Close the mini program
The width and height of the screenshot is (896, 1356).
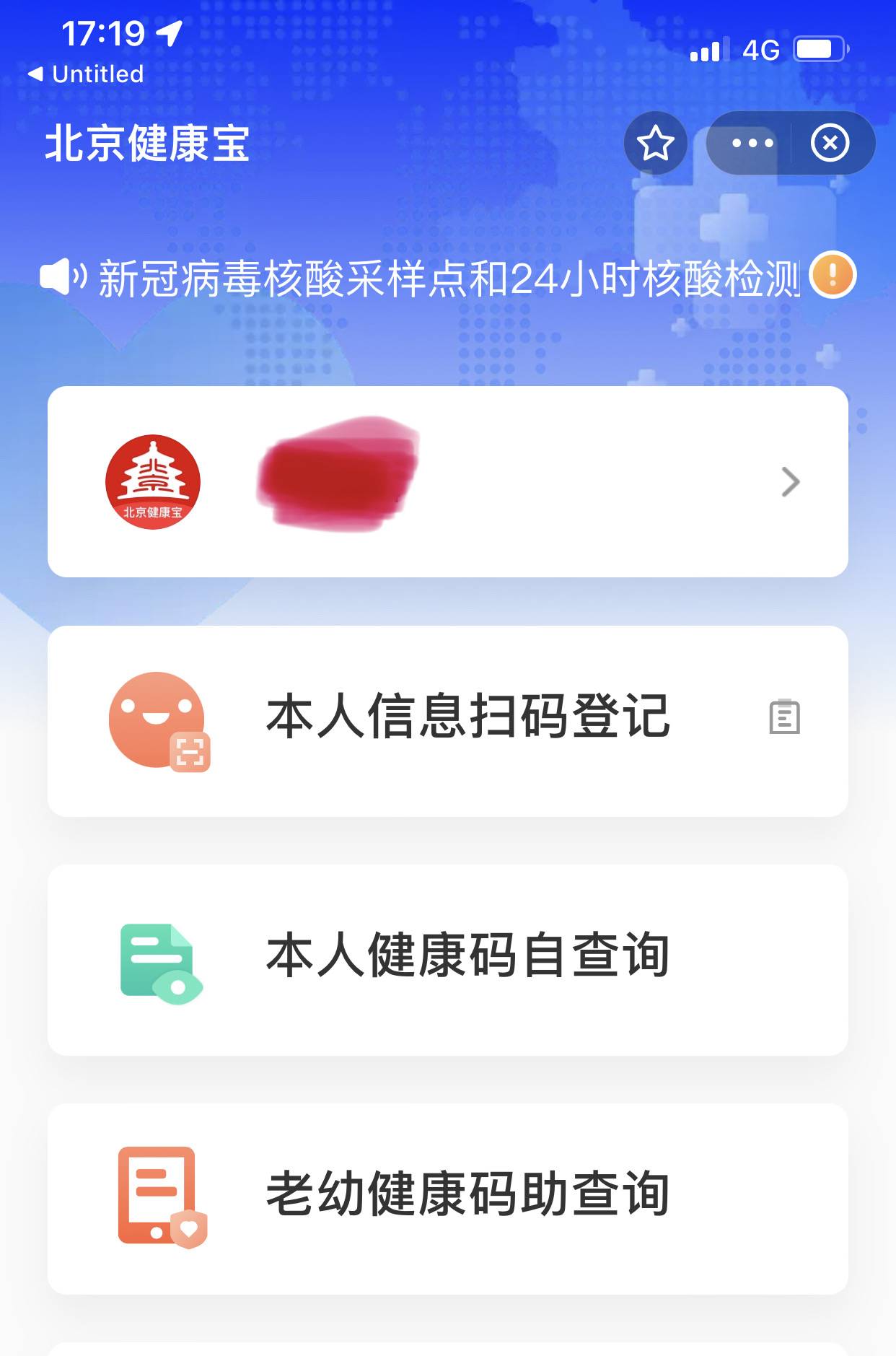pos(830,143)
